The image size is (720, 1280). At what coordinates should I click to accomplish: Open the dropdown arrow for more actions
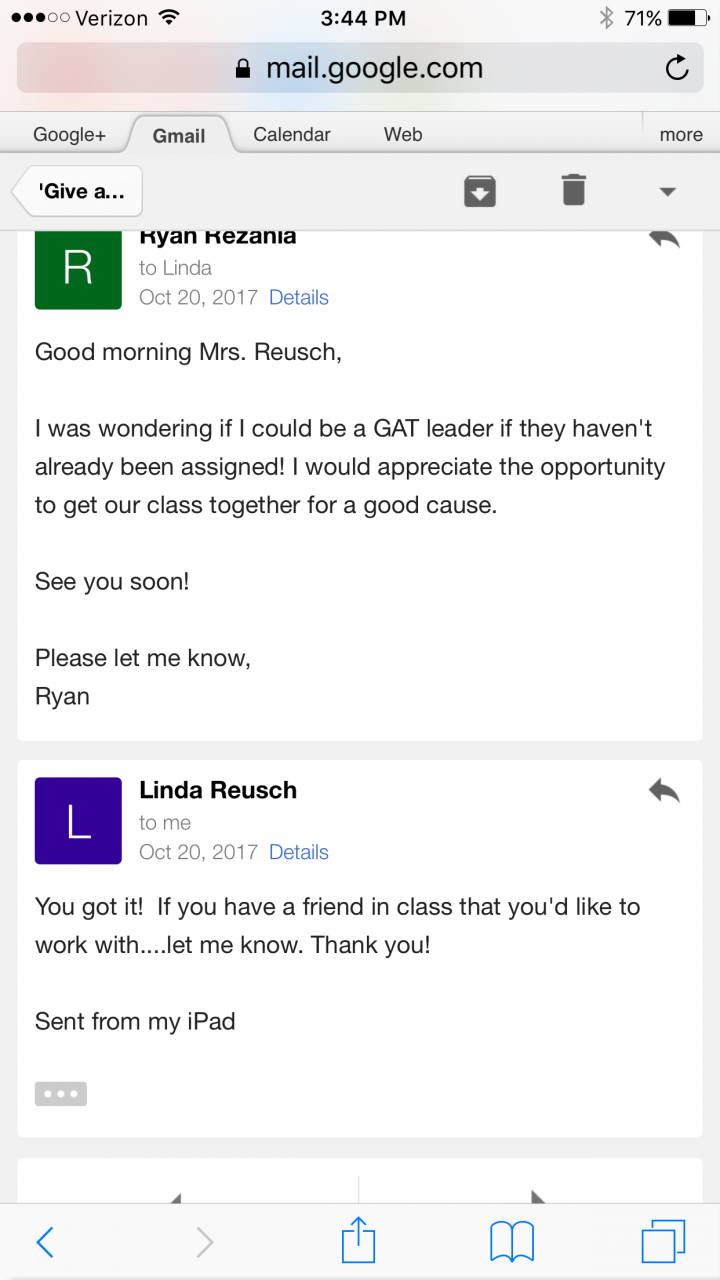tap(668, 192)
